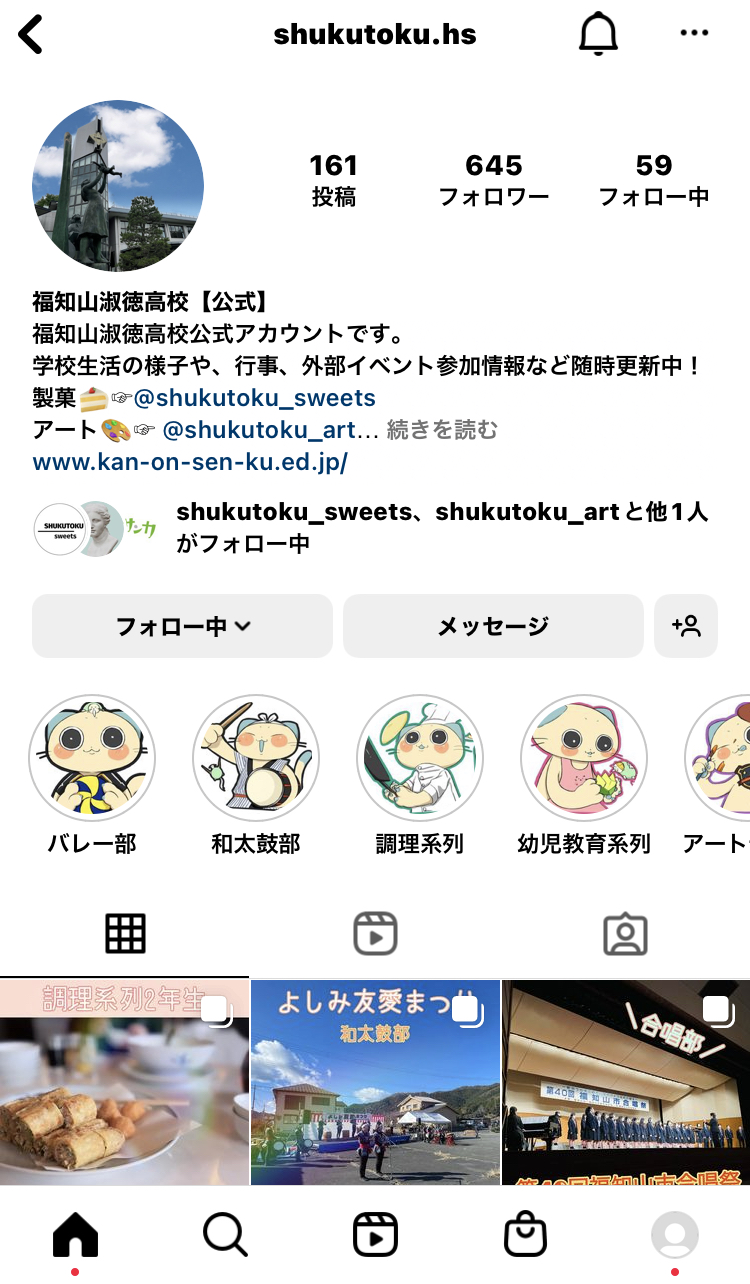This screenshot has width=750, height=1284.
Task: Expand bio with 続きを読む
Action: click(442, 430)
